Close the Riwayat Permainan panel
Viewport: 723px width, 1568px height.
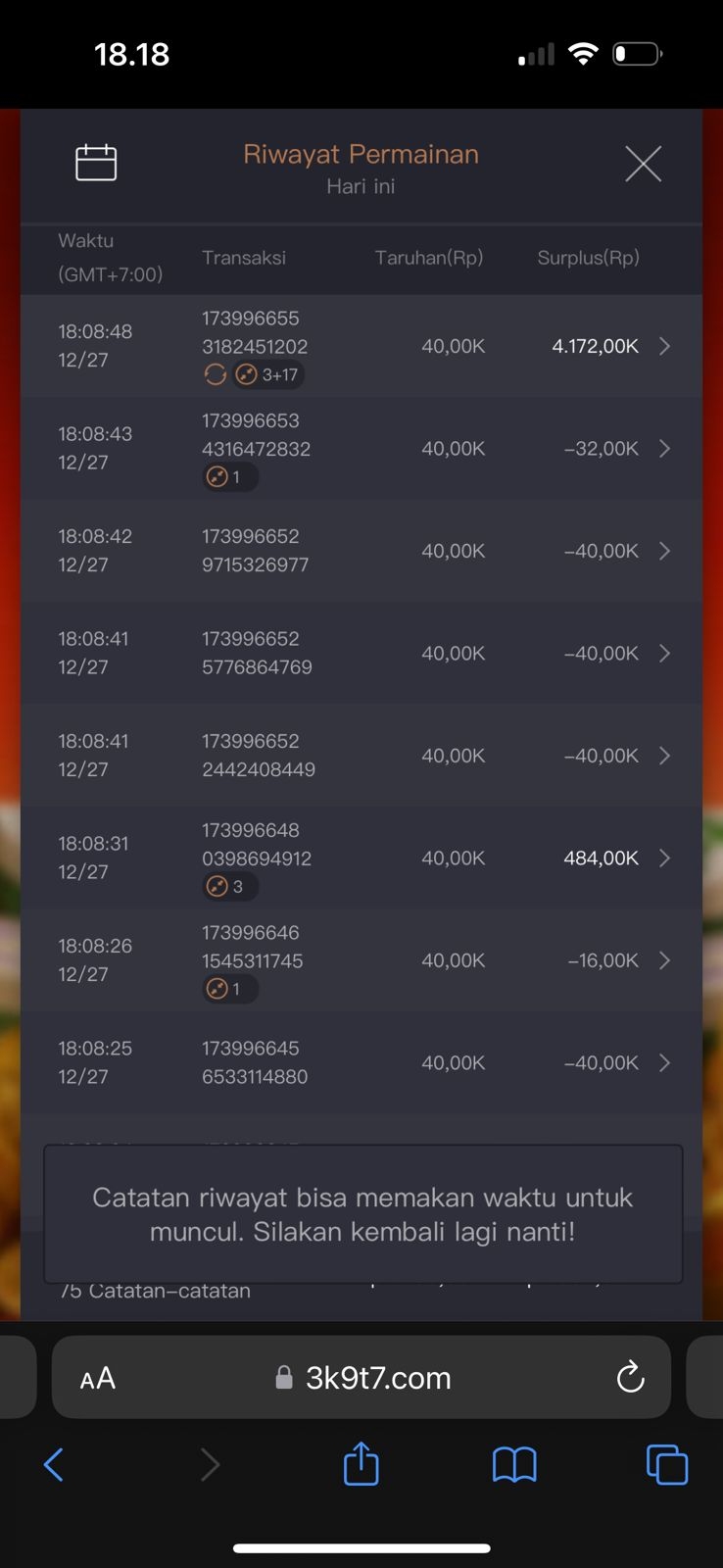[x=643, y=164]
